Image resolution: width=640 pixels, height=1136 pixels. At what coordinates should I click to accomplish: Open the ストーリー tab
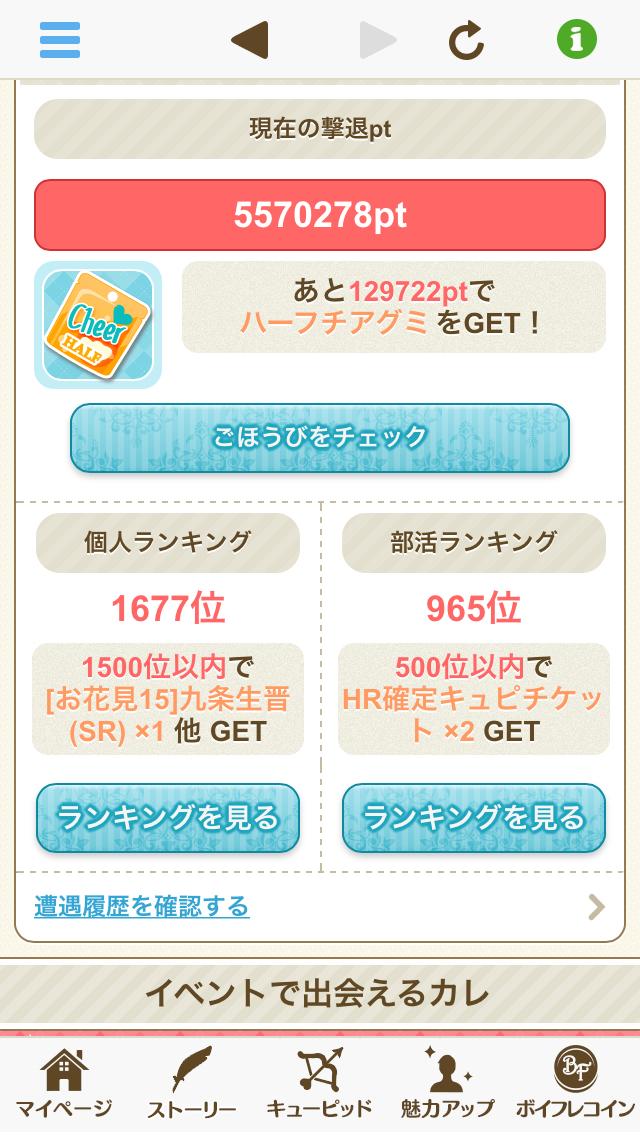click(191, 1084)
